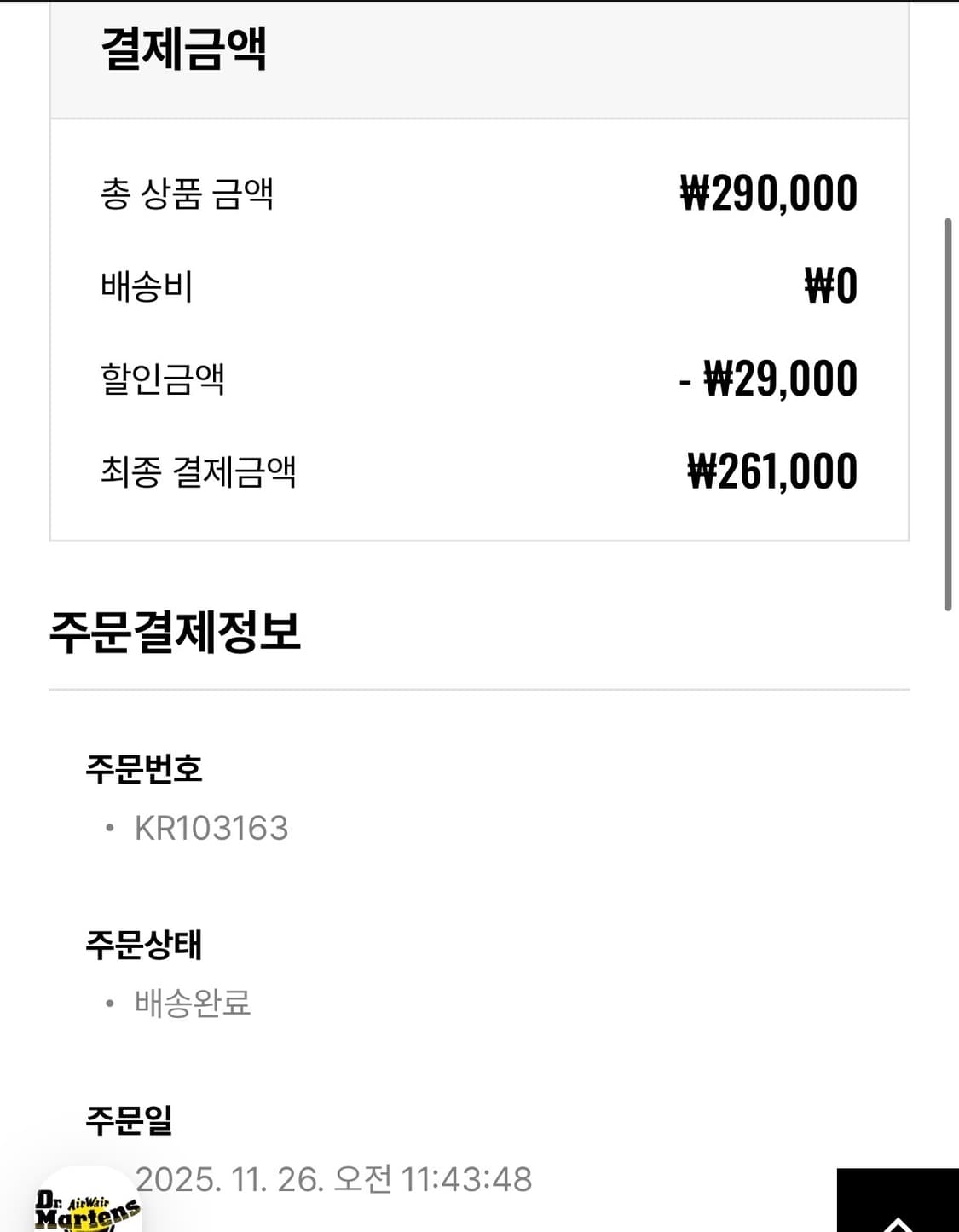Click order number KR103163
Screen dimensions: 959x1232
point(213,825)
